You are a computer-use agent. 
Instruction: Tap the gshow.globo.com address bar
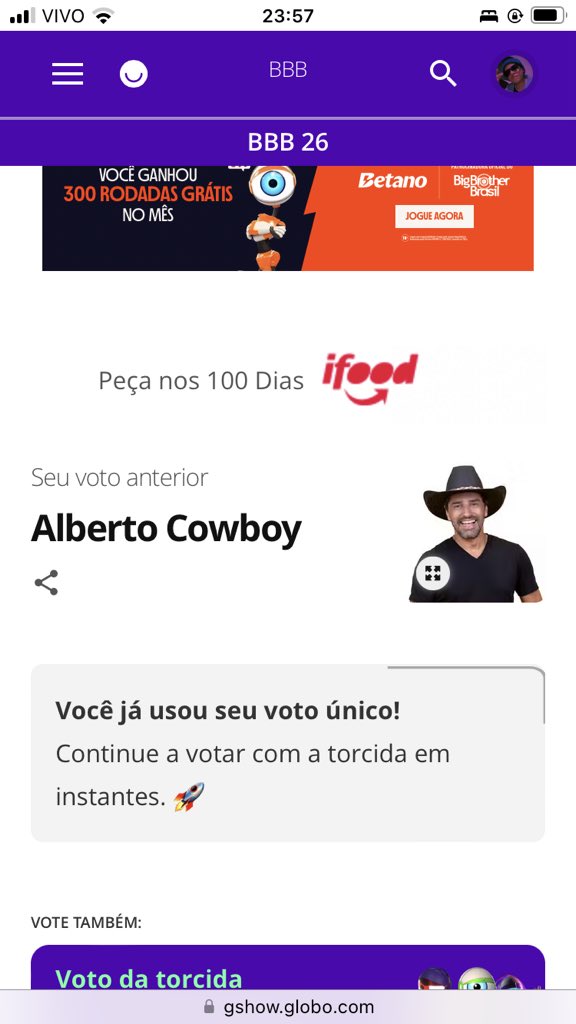pos(288,1006)
